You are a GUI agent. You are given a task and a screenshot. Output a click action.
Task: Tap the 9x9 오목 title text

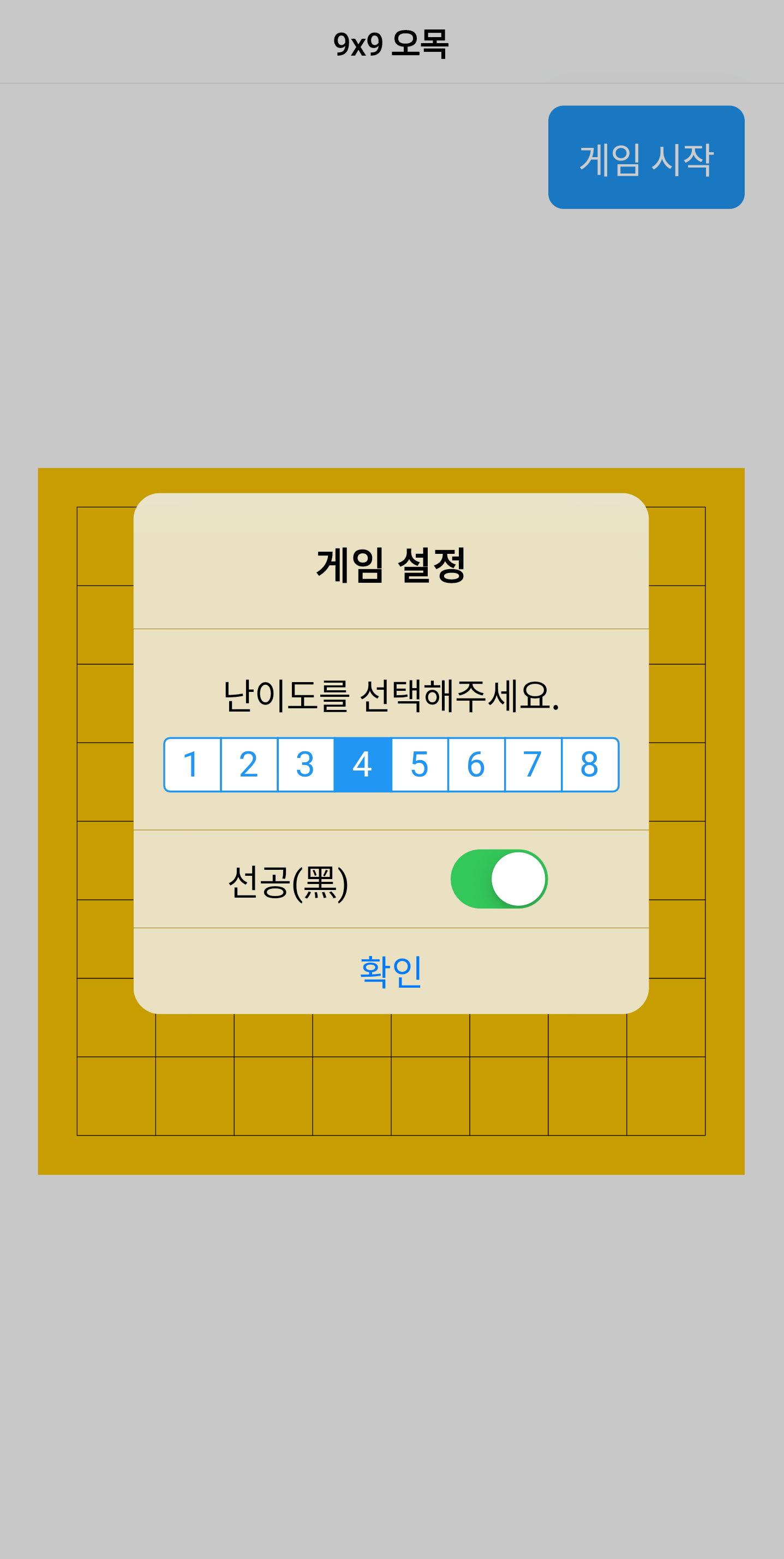pyautogui.click(x=392, y=44)
